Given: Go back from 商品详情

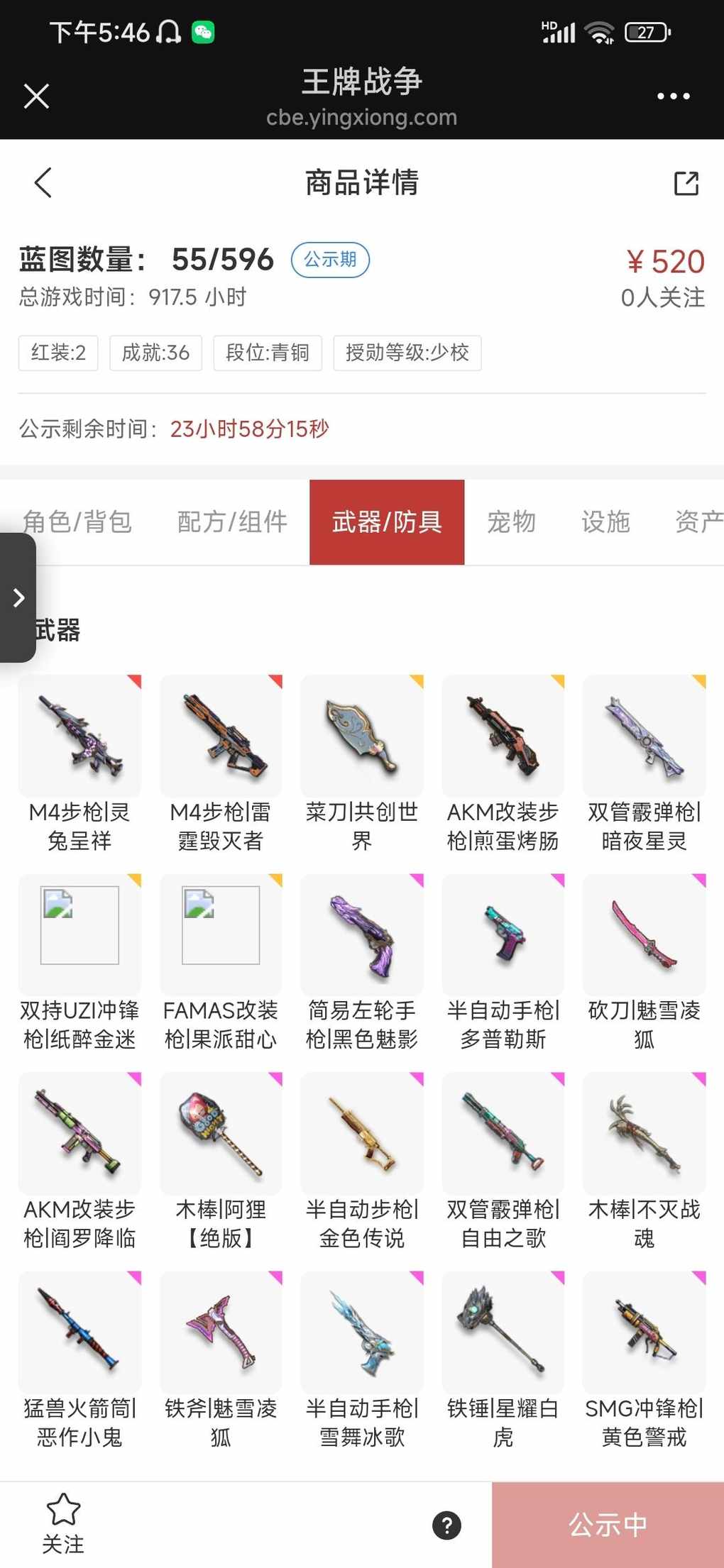Looking at the screenshot, I should [x=43, y=182].
